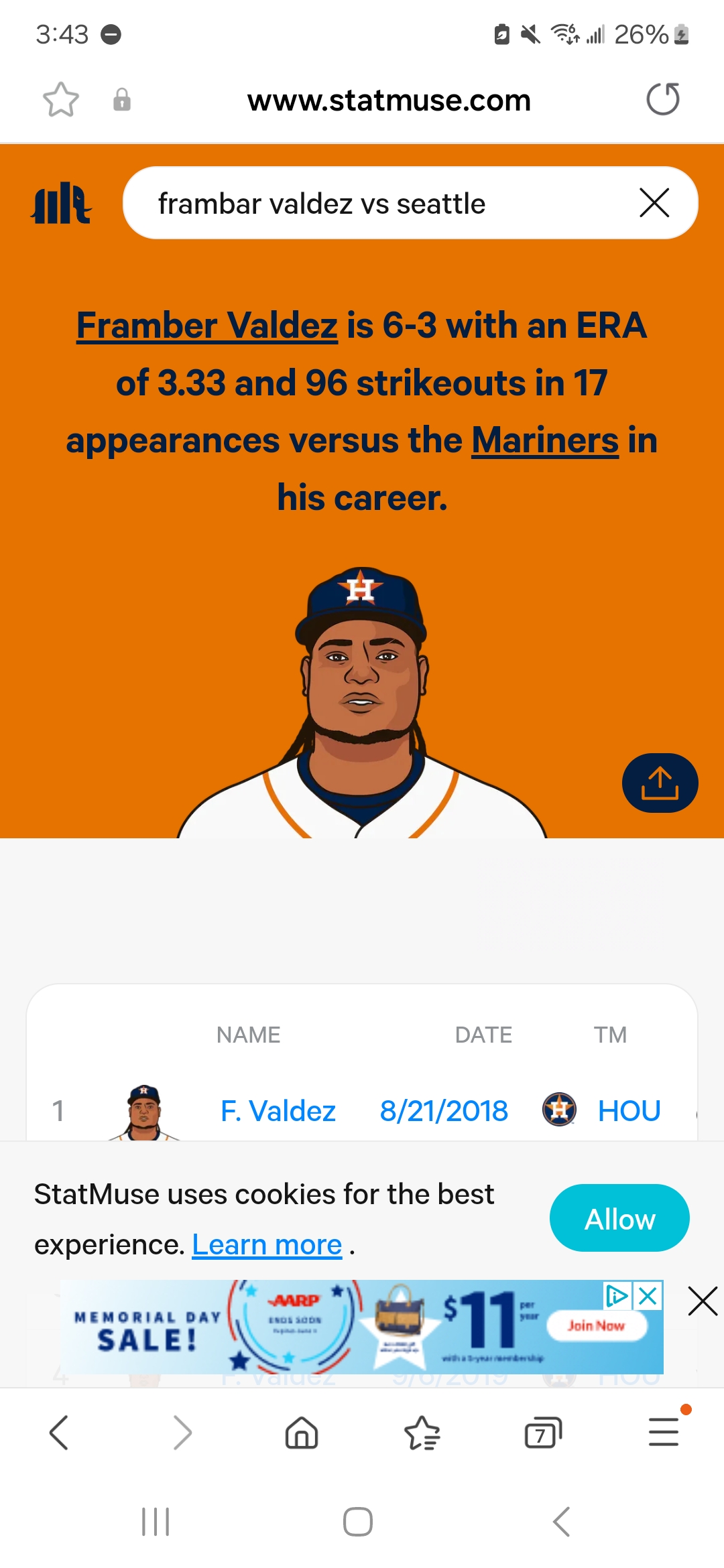This screenshot has height=1568, width=724.
Task: Go back to the previous page
Action: tap(59, 1433)
